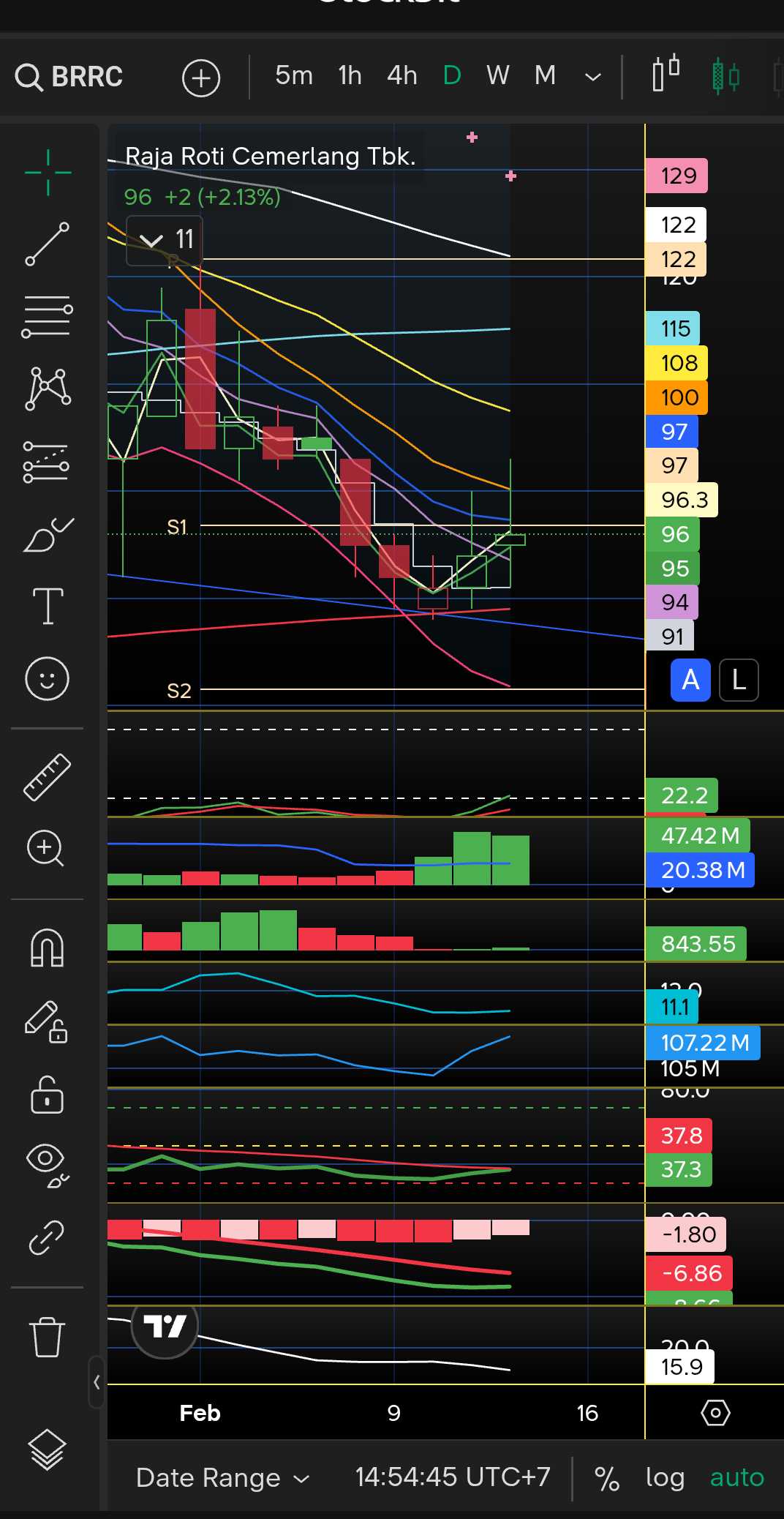
Task: Select the W weekly timeframe
Action: coord(497,75)
